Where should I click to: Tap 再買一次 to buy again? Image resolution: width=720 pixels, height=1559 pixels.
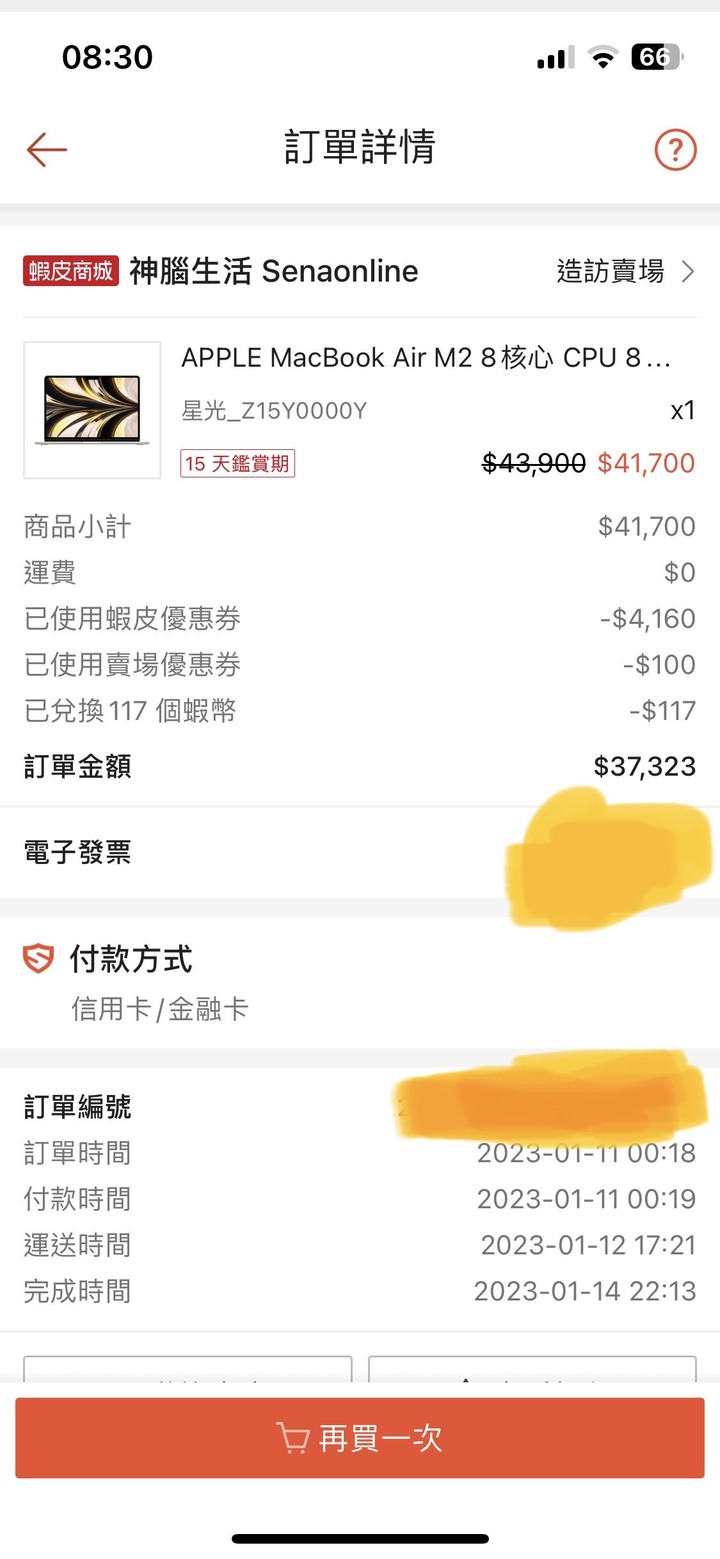pos(360,1438)
